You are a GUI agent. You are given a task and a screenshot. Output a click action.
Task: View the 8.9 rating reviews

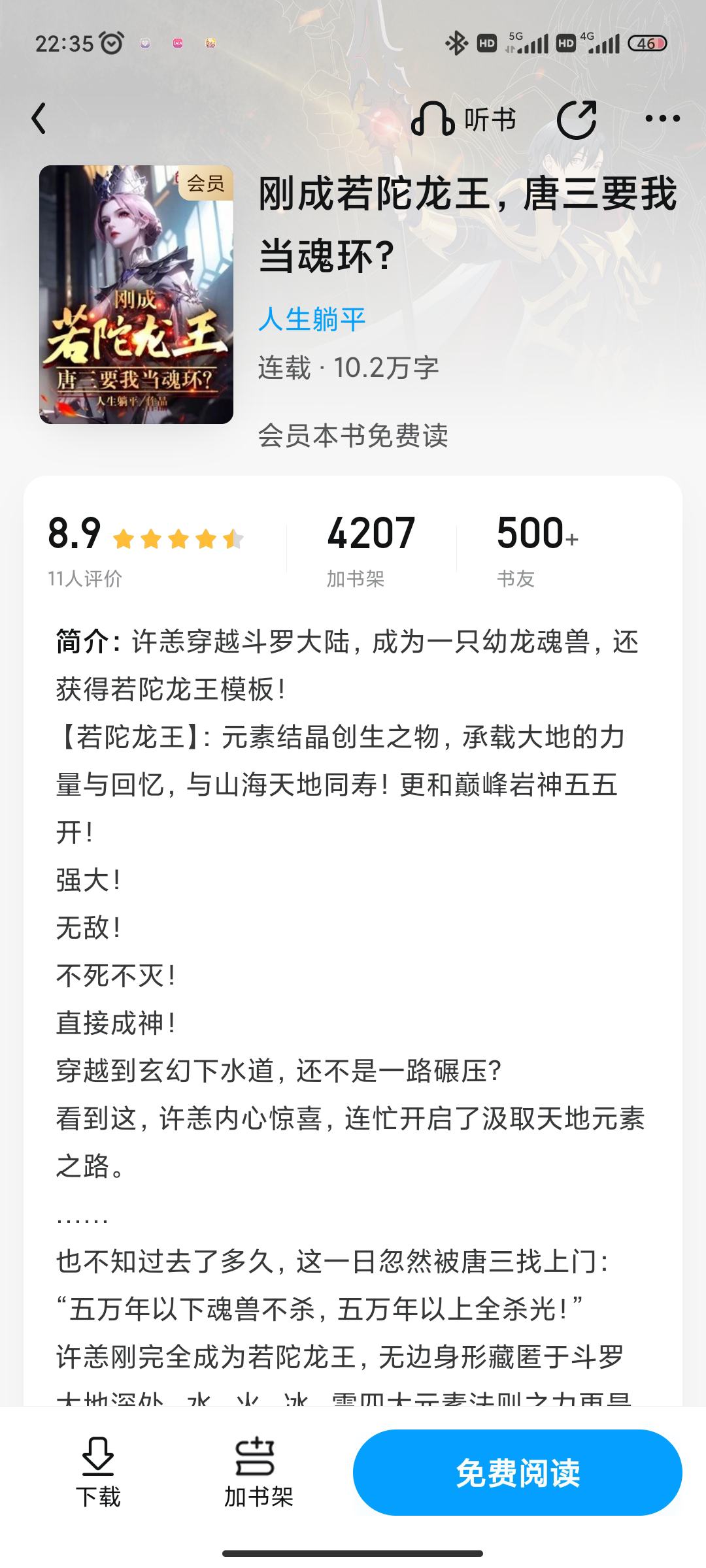pos(146,550)
